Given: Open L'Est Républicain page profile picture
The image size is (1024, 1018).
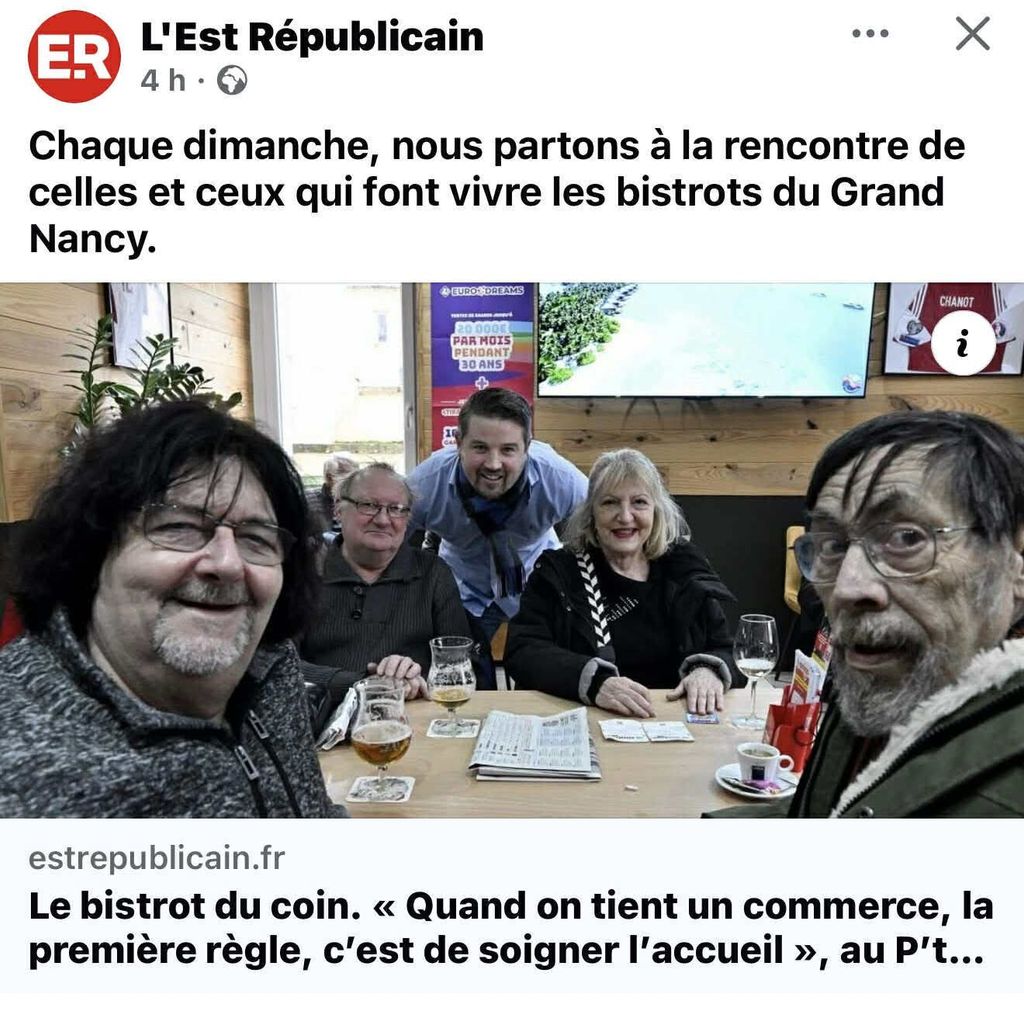Looking at the screenshot, I should [x=74, y=57].
